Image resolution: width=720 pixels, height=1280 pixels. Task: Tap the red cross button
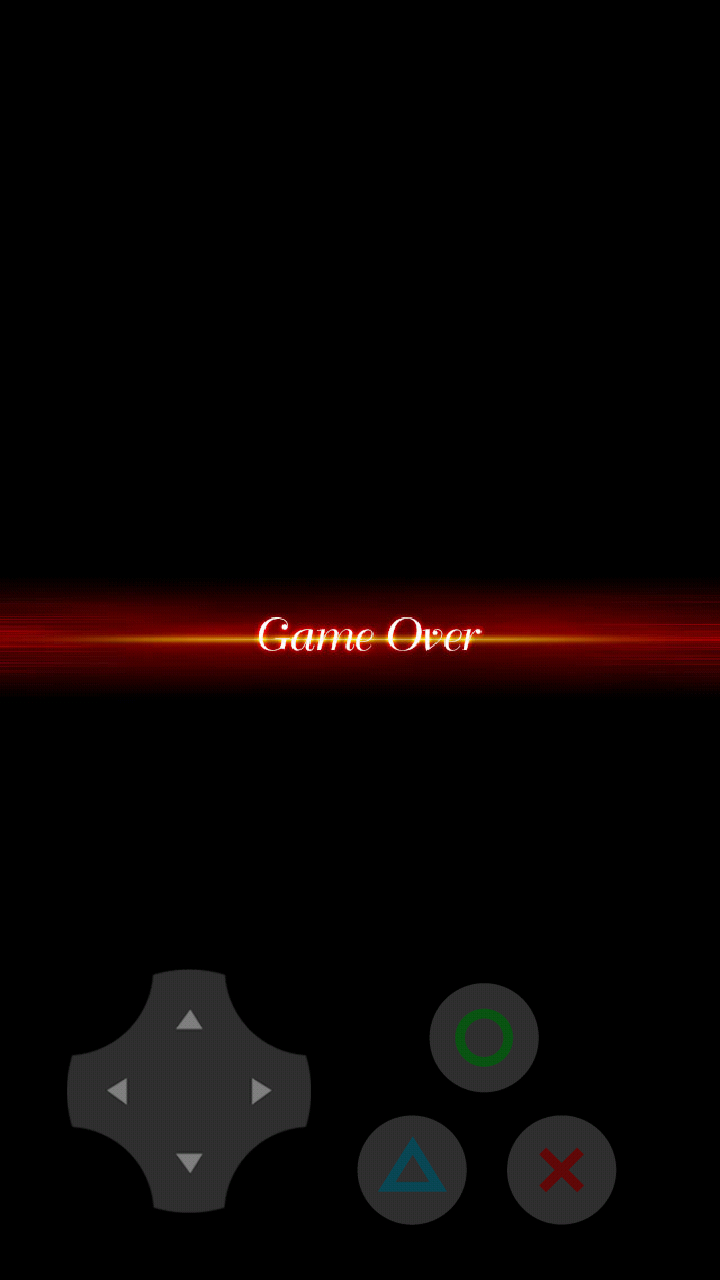(561, 1169)
